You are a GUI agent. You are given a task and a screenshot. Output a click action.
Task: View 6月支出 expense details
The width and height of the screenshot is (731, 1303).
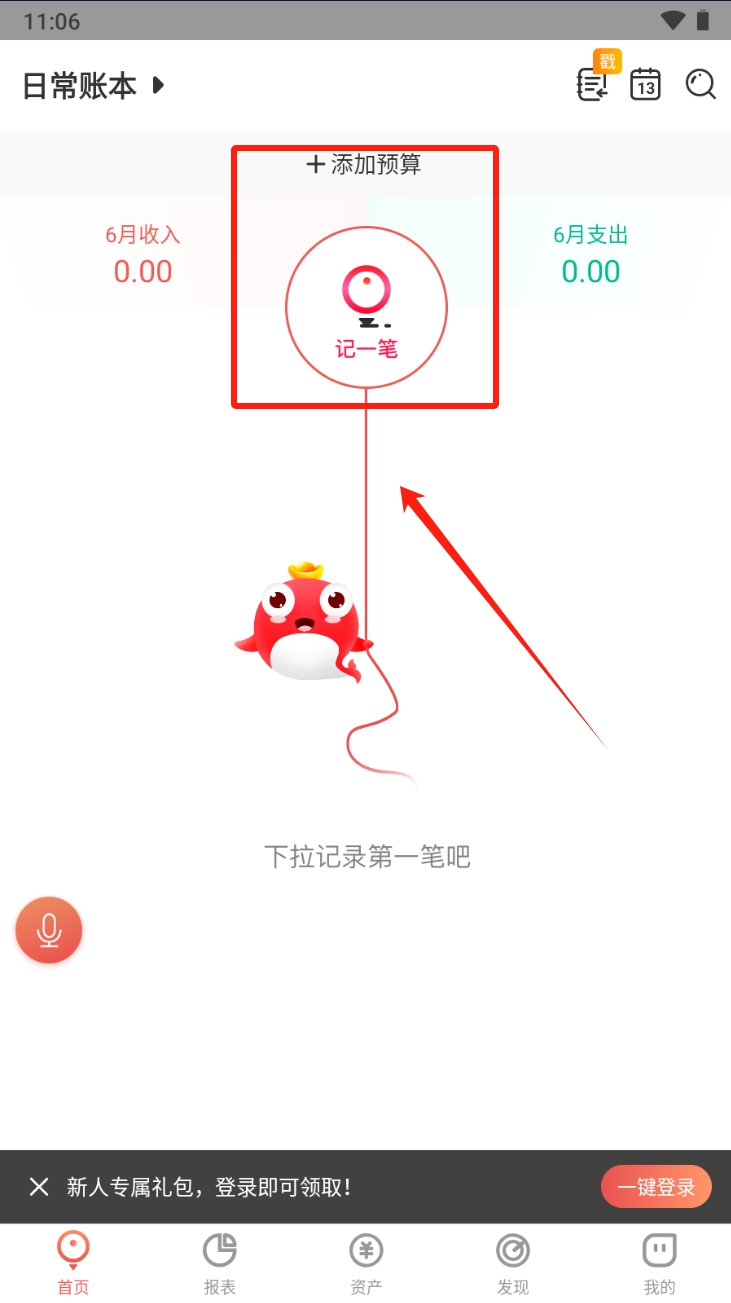click(590, 255)
